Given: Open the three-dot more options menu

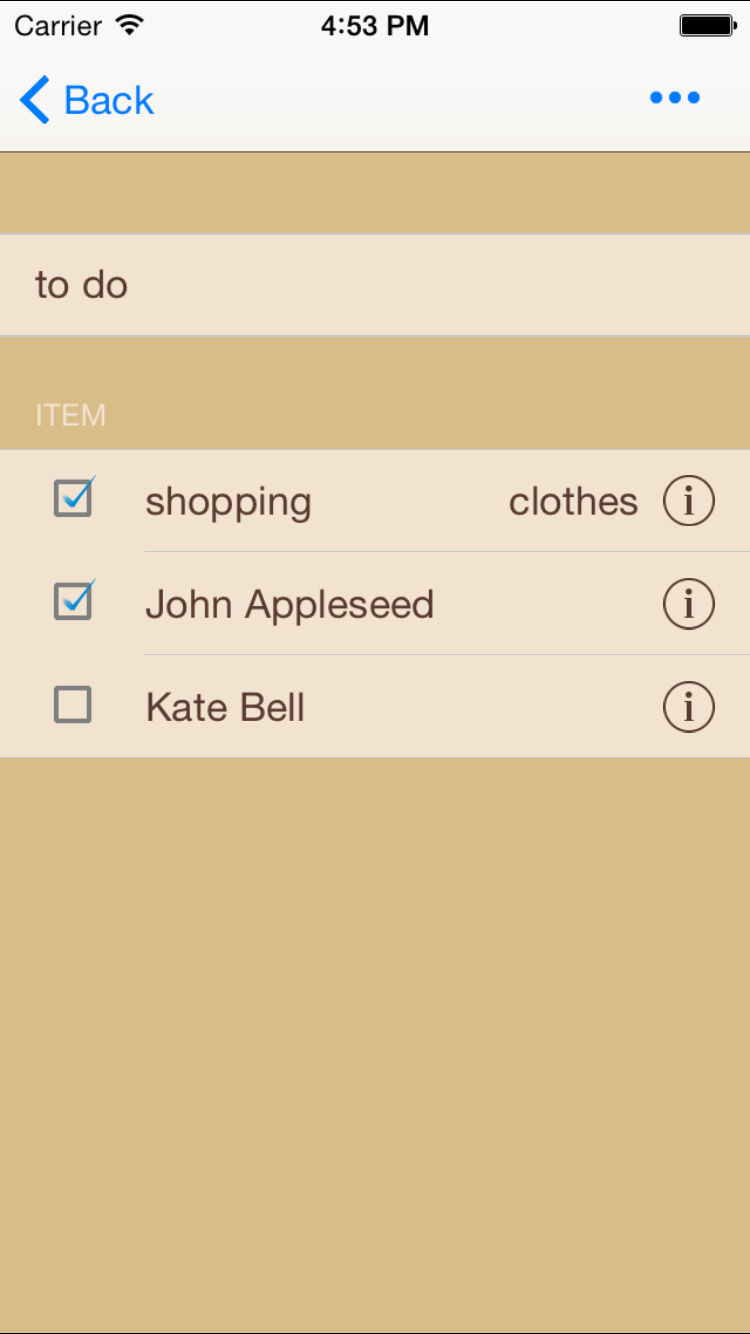Looking at the screenshot, I should coord(675,98).
